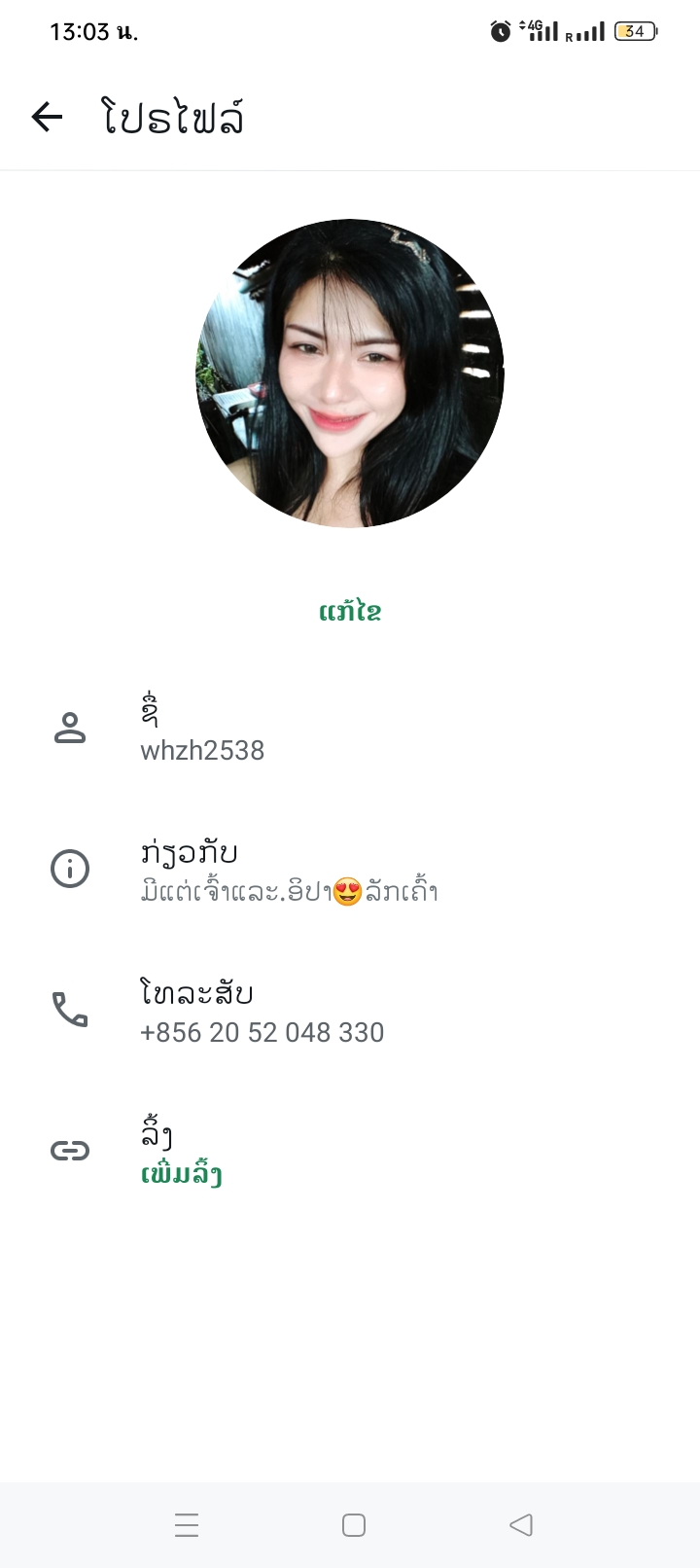
Task: Go back from the profile screen
Action: pyautogui.click(x=47, y=118)
